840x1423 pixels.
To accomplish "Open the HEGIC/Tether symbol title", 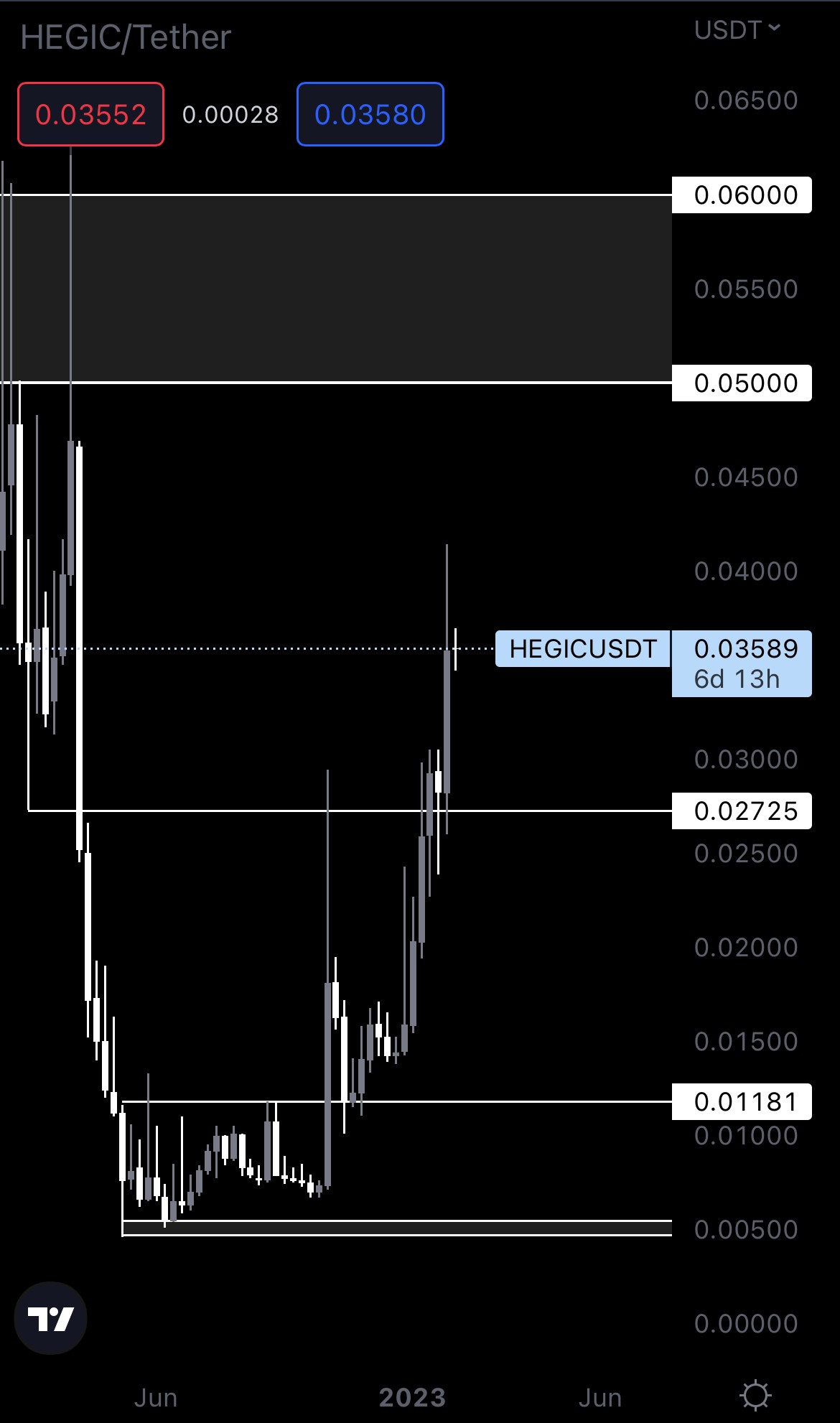I will pyautogui.click(x=126, y=37).
